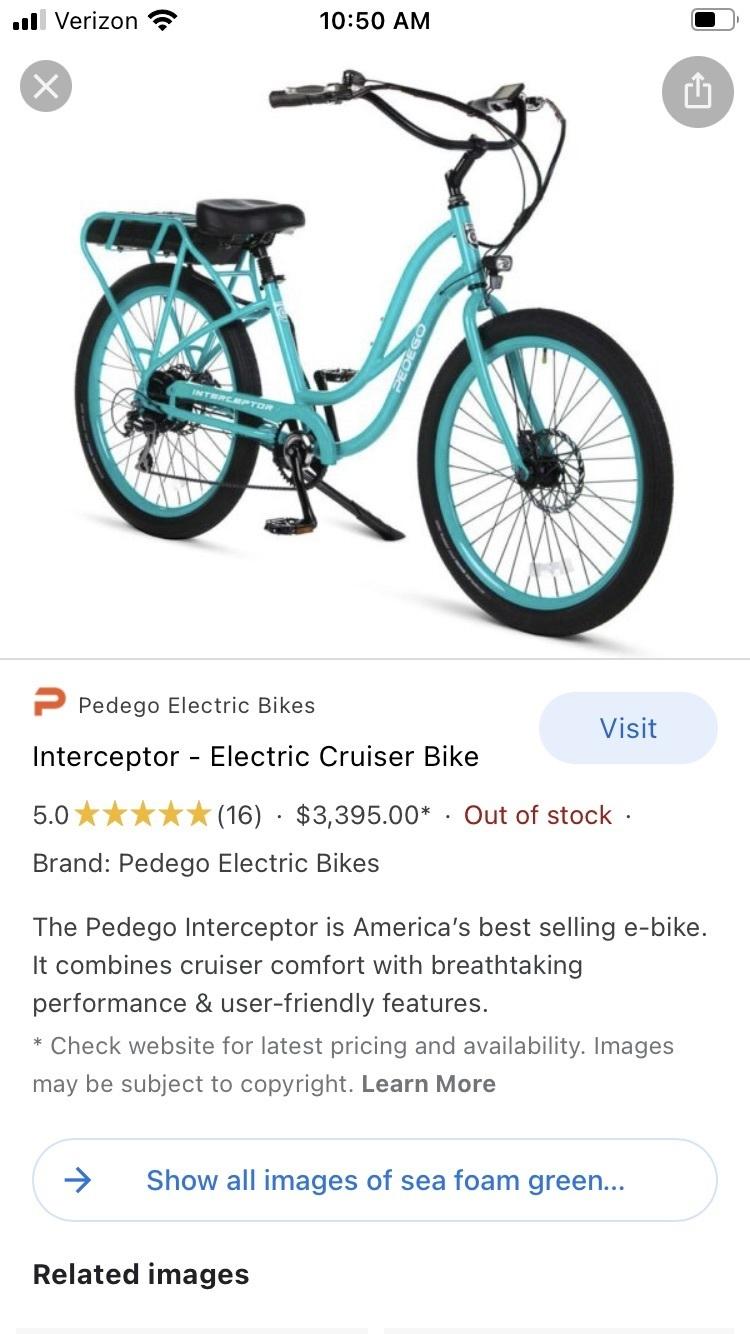Open the Visit button
This screenshot has width=750, height=1334.
[x=628, y=727]
